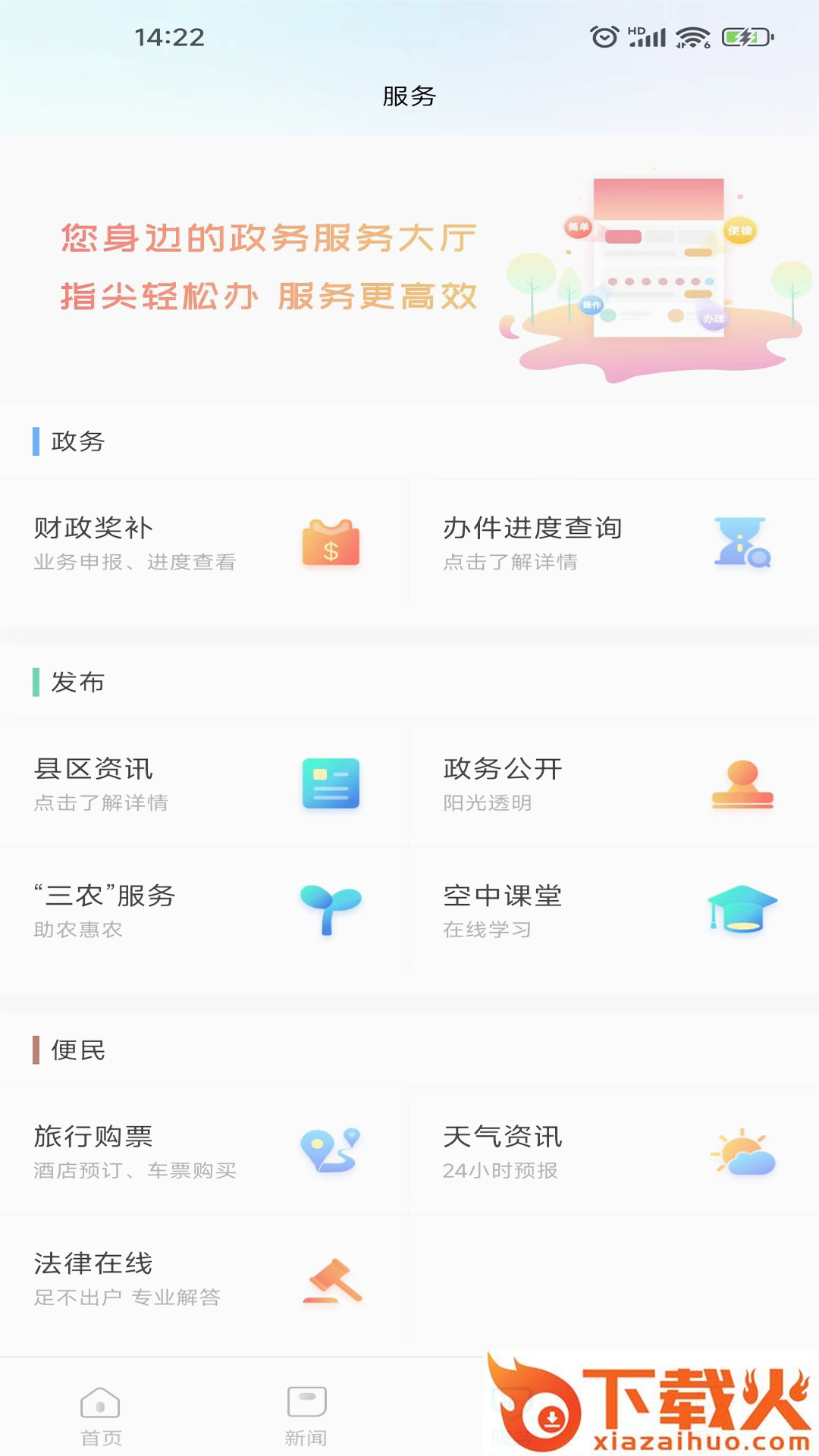Image resolution: width=819 pixels, height=1456 pixels.
Task: Open 财政奖补 service
Action: (x=203, y=543)
